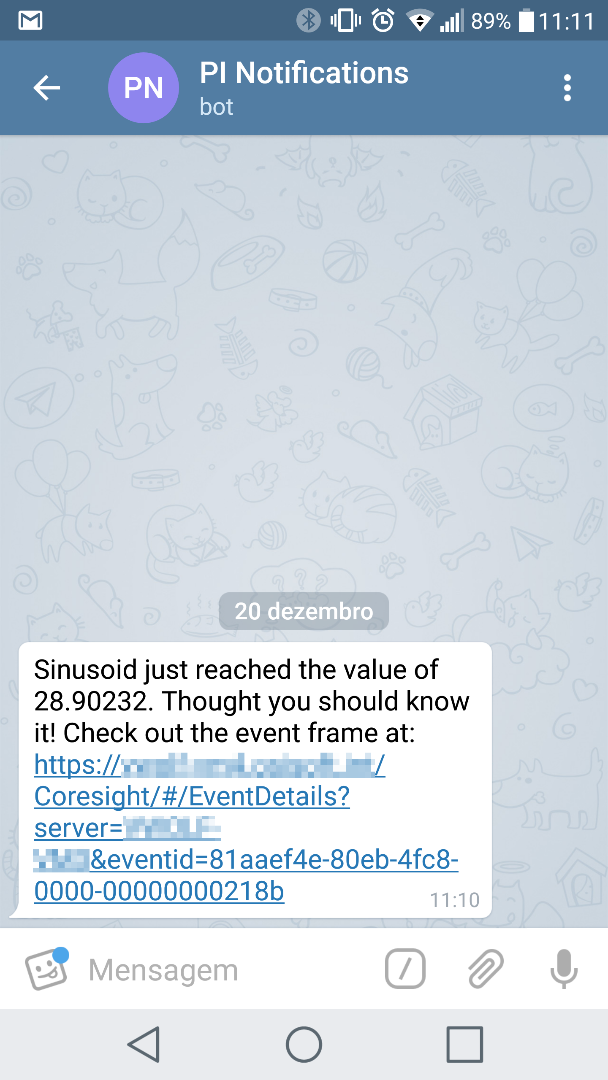Open recent apps from the navigation bar

coord(464,1044)
